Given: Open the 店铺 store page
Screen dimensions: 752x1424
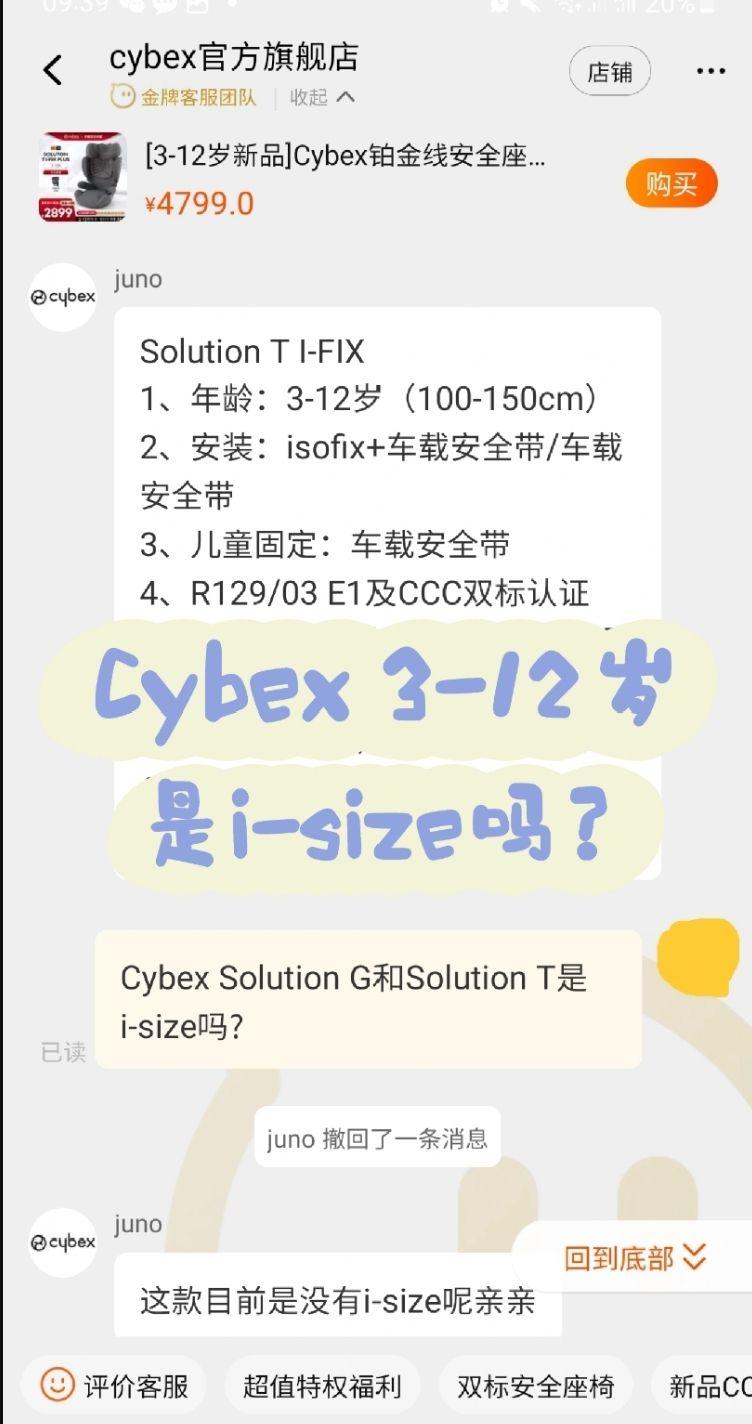Looking at the screenshot, I should pyautogui.click(x=610, y=70).
